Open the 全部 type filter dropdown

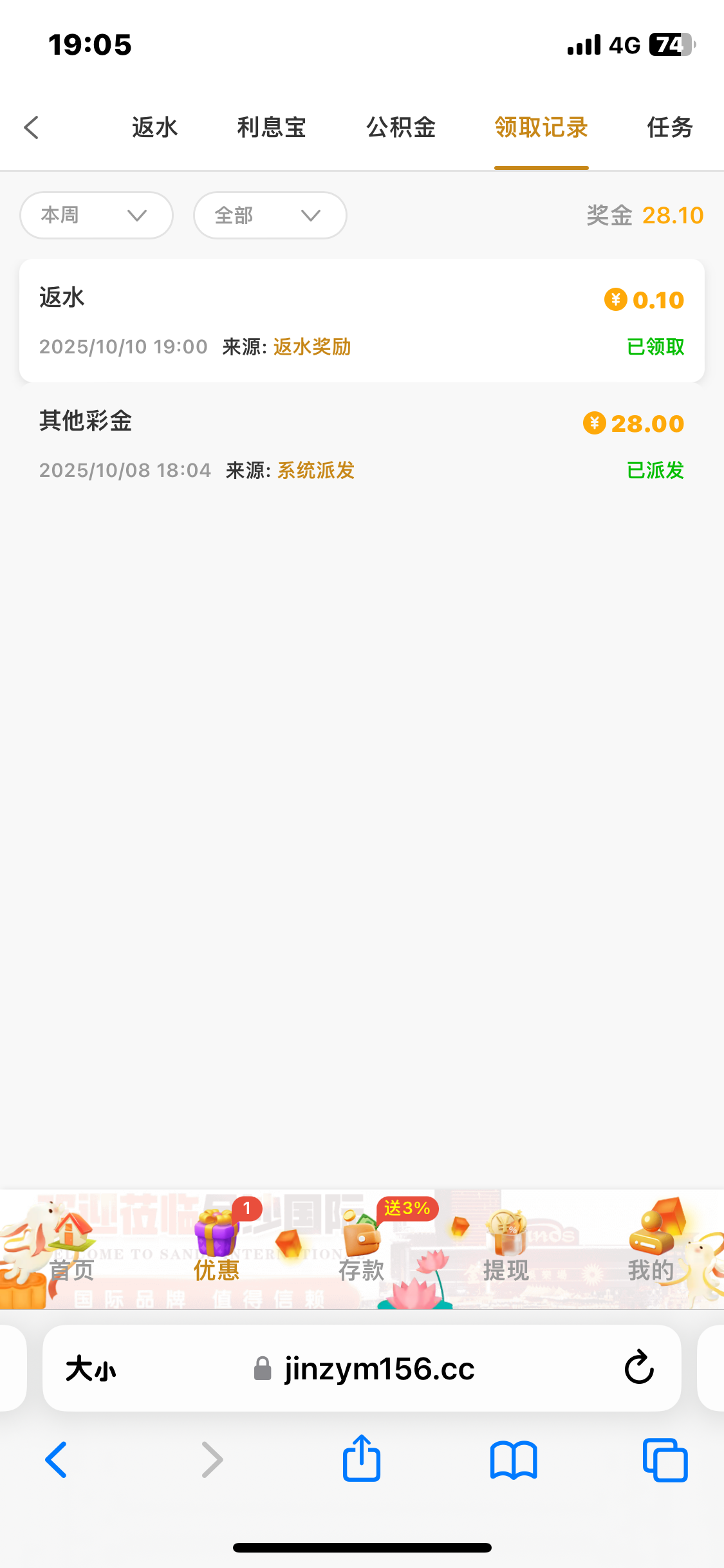click(x=270, y=215)
